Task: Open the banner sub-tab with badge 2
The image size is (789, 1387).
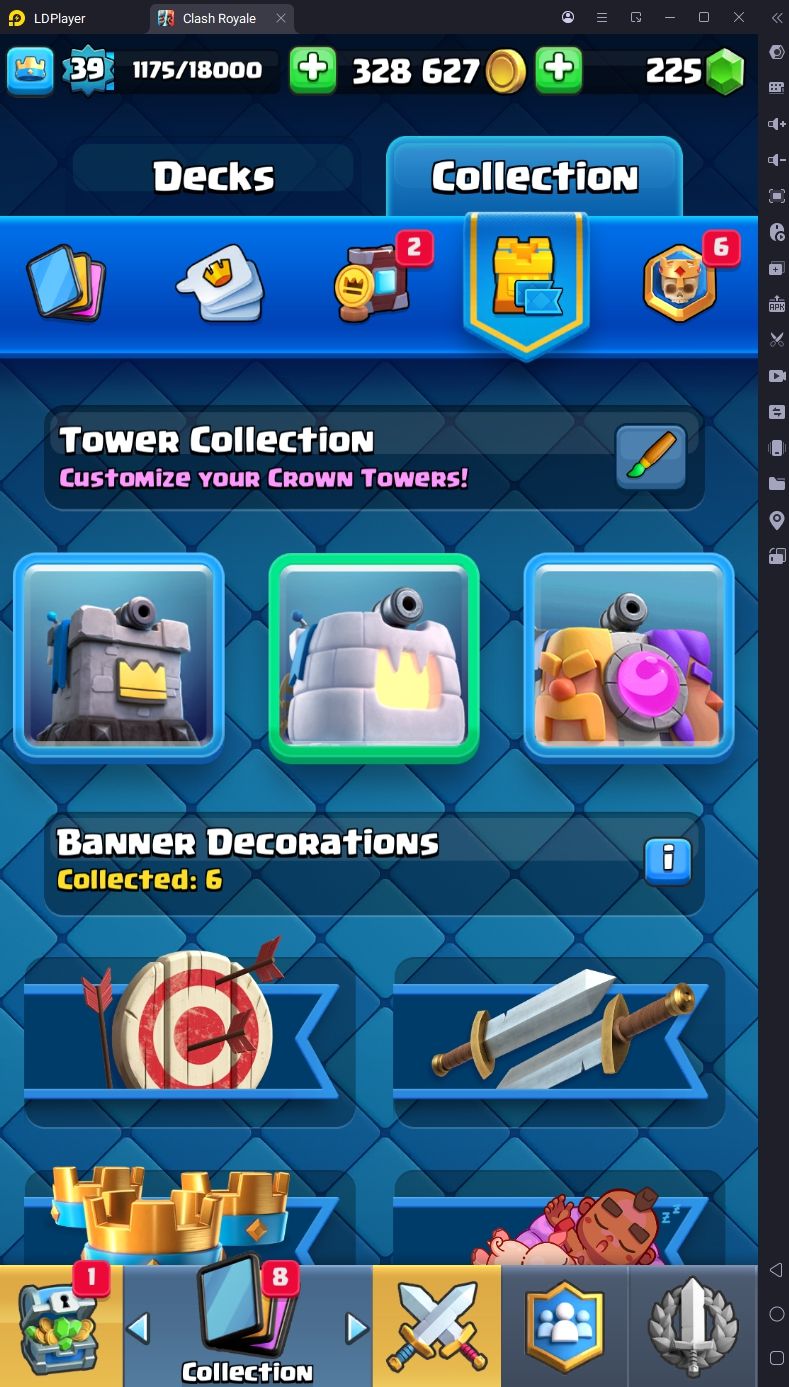Action: click(373, 282)
